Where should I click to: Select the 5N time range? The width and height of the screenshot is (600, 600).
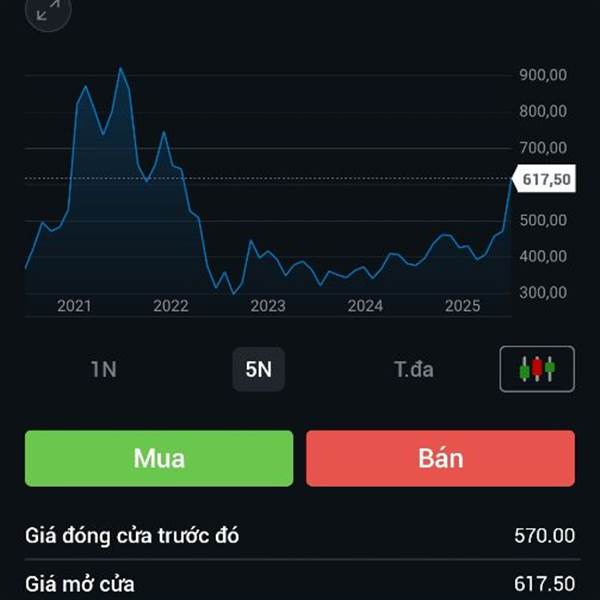(258, 369)
